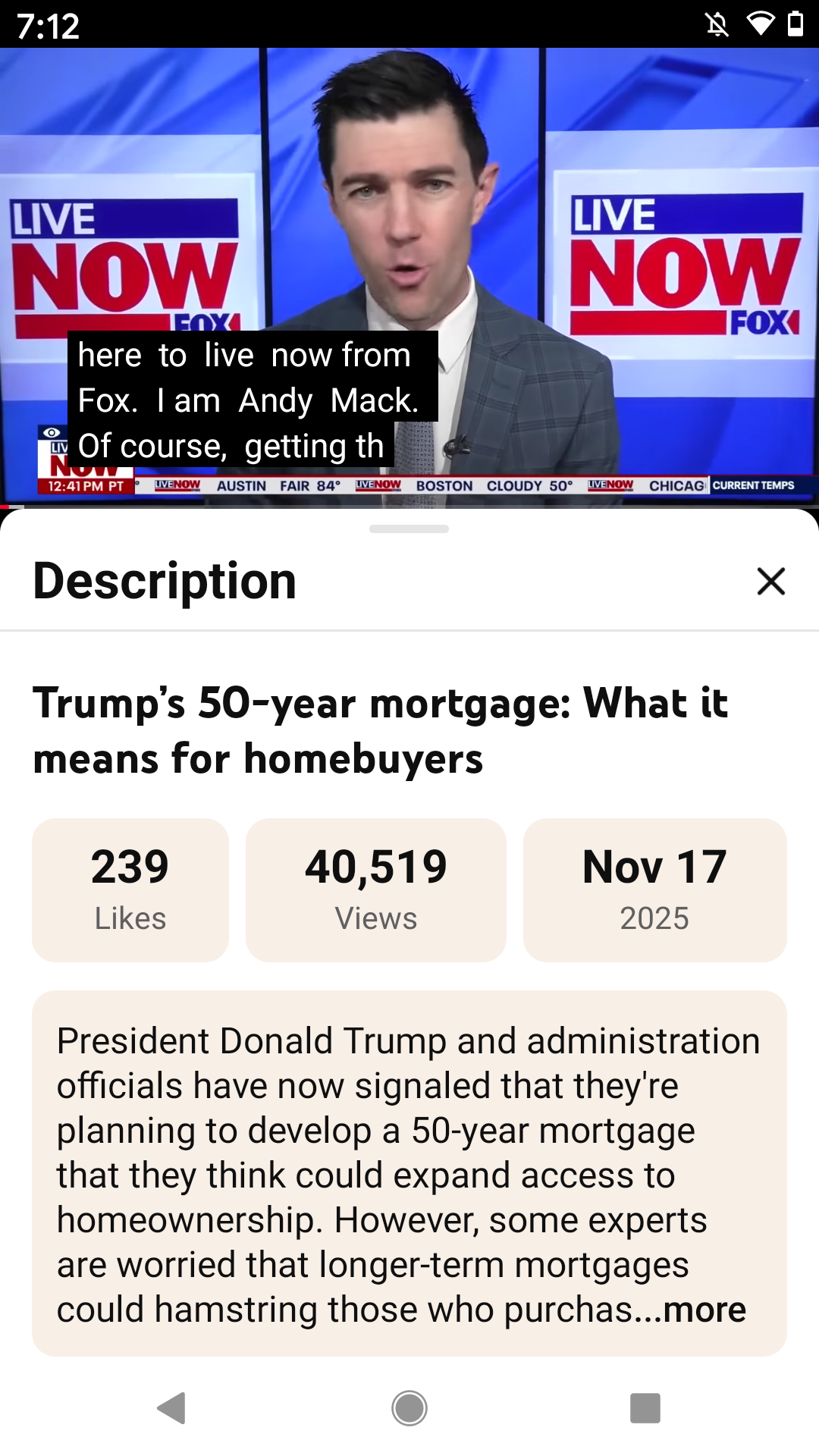This screenshot has height=1456, width=819.
Task: Expand the description with more
Action: click(x=704, y=1310)
